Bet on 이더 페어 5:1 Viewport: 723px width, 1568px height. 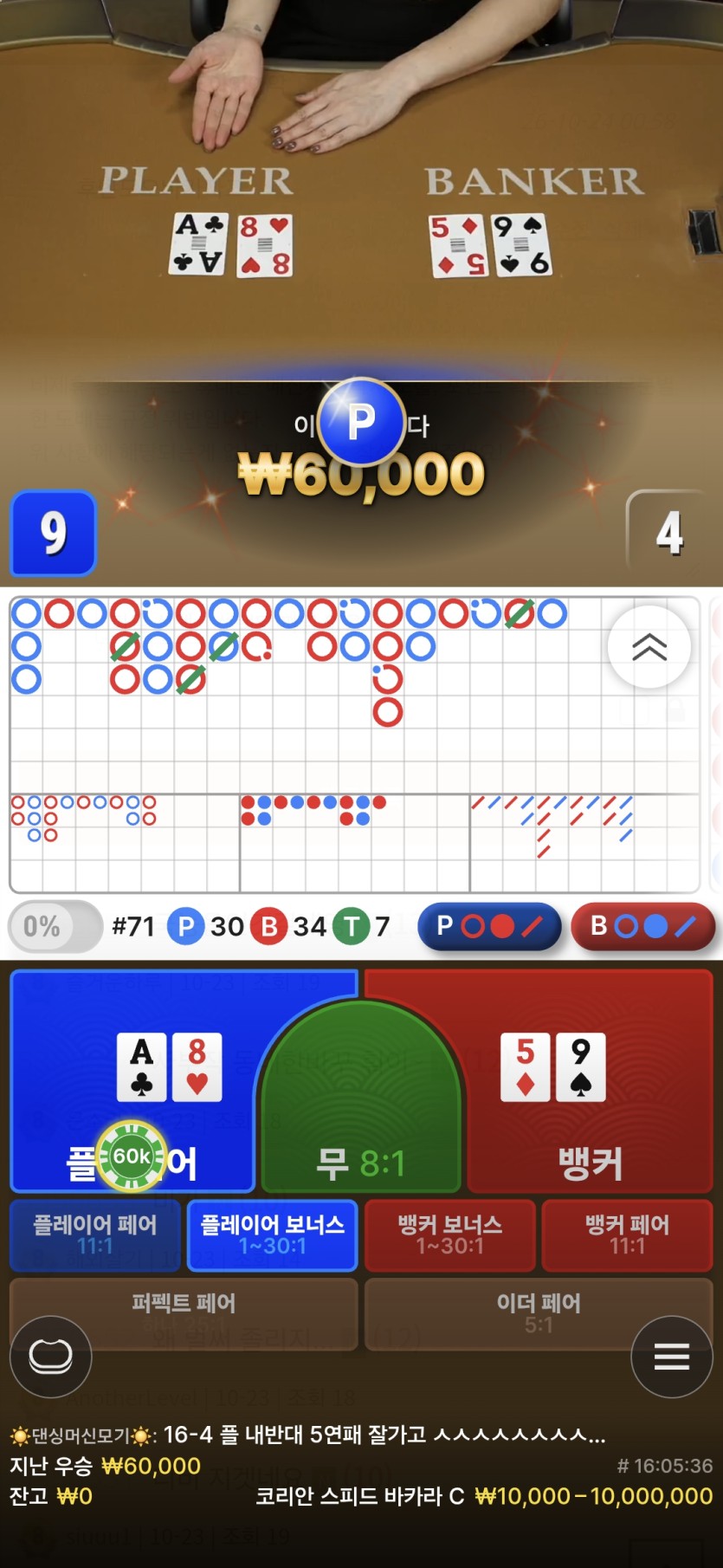tap(539, 1313)
